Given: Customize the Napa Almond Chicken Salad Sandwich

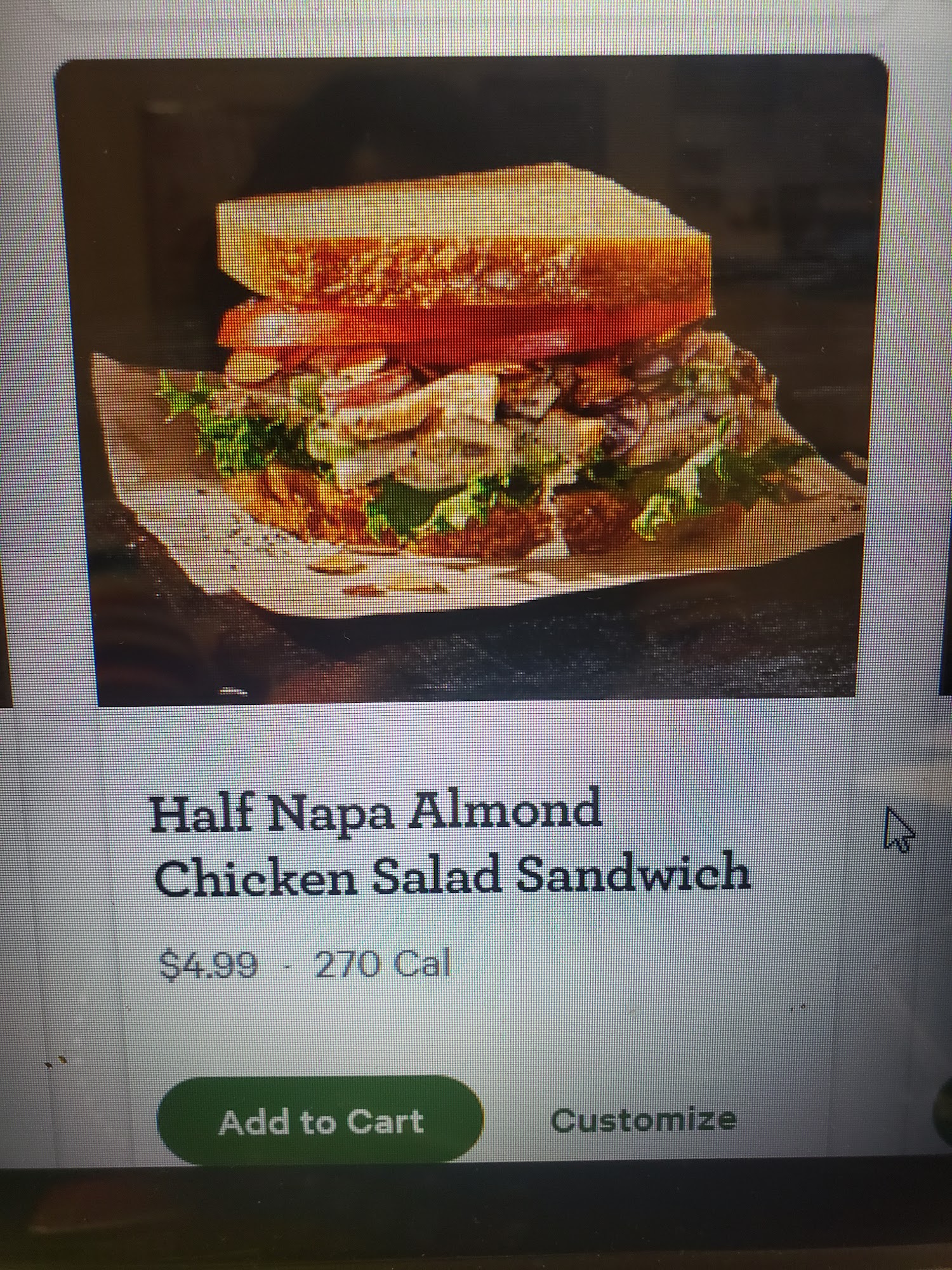Looking at the screenshot, I should (x=644, y=1120).
